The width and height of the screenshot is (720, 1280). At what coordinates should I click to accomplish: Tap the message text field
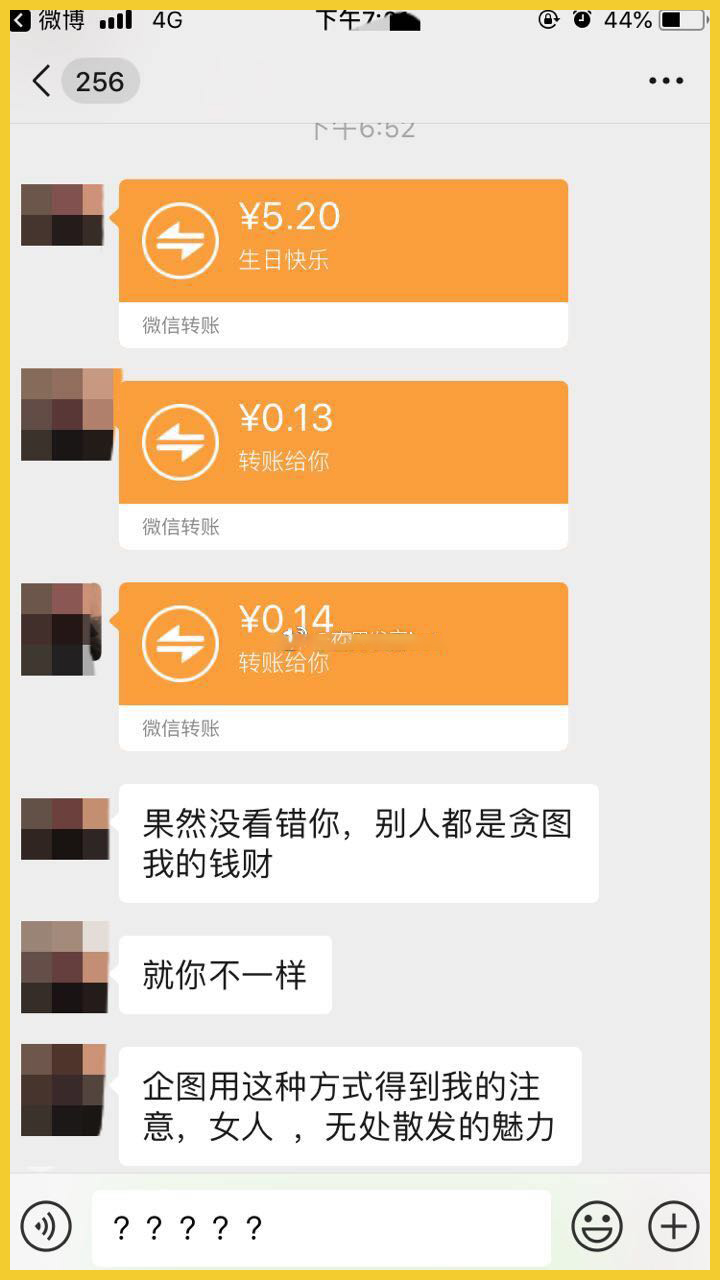[x=320, y=1227]
